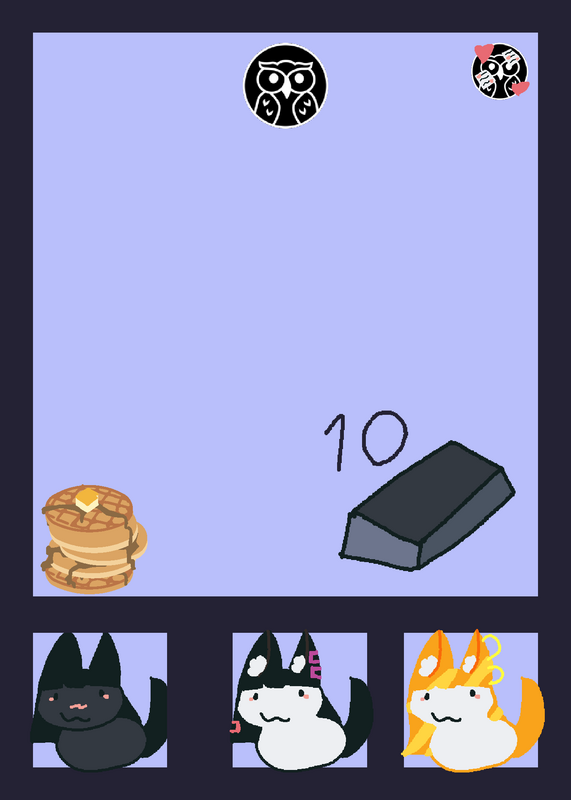The height and width of the screenshot is (800, 571).
Task: Choose the black and white cat tile
Action: pyautogui.click(x=300, y=700)
